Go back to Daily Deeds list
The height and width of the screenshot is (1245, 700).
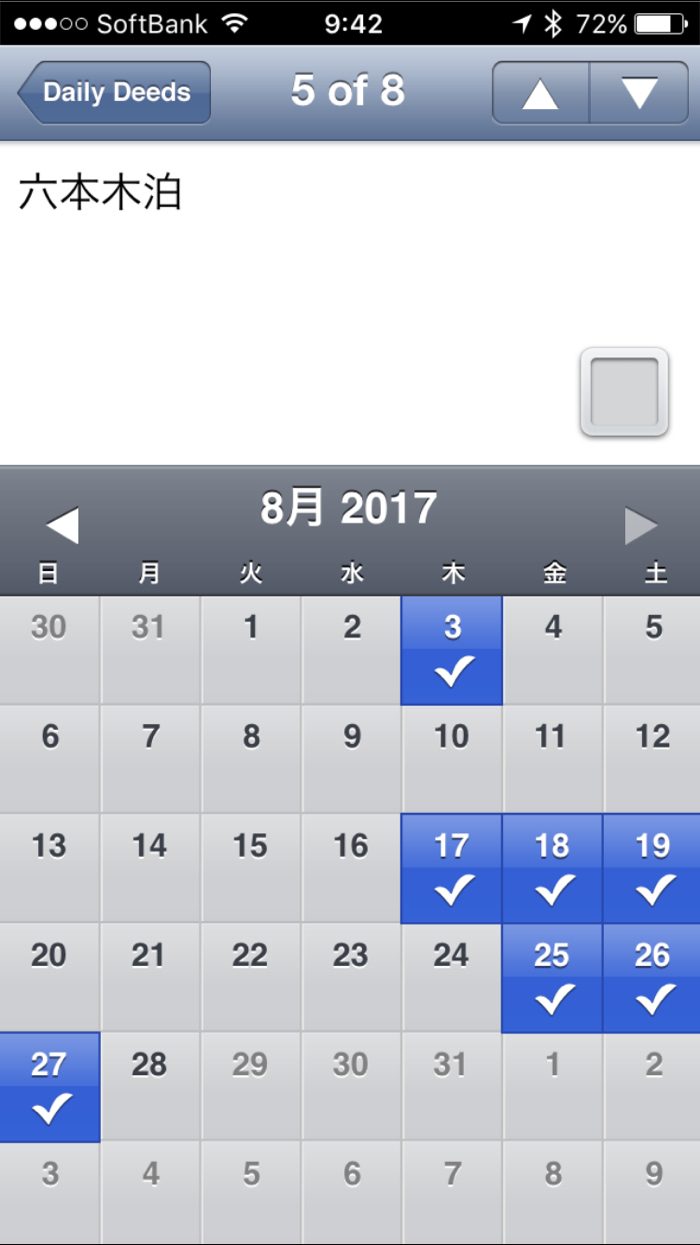(114, 92)
